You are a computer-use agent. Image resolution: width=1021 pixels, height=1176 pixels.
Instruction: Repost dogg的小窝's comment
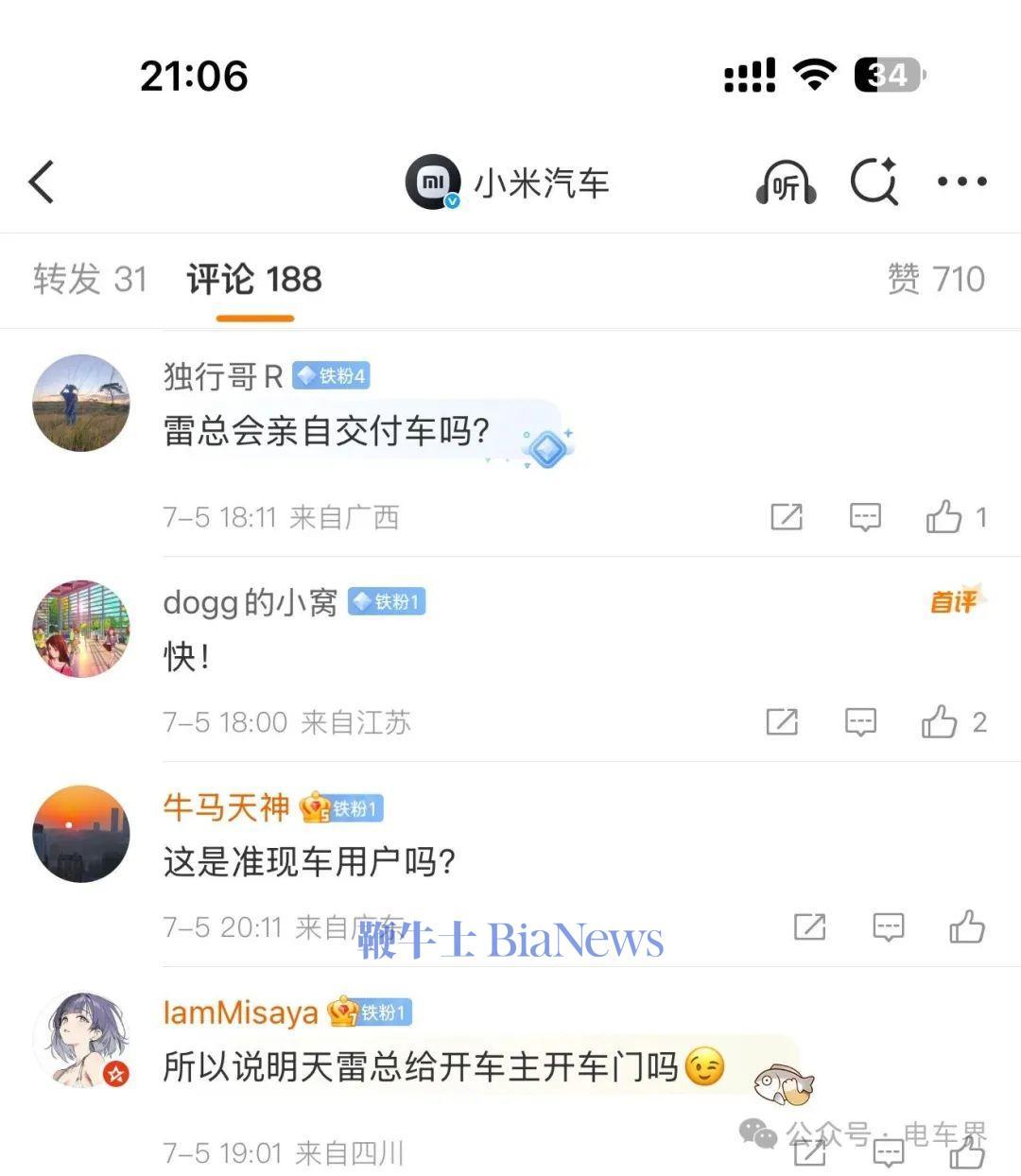(x=782, y=722)
